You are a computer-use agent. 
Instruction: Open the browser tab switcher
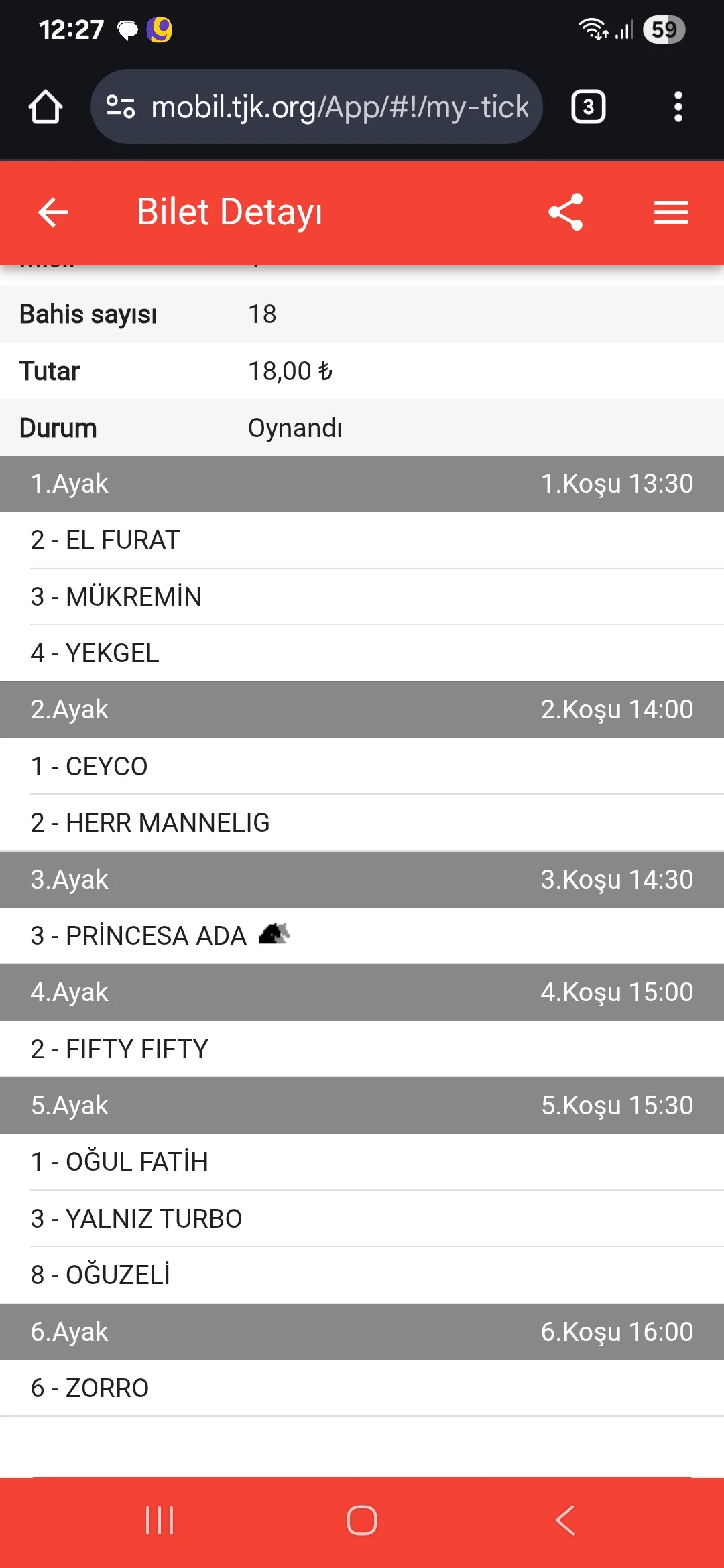coord(588,107)
